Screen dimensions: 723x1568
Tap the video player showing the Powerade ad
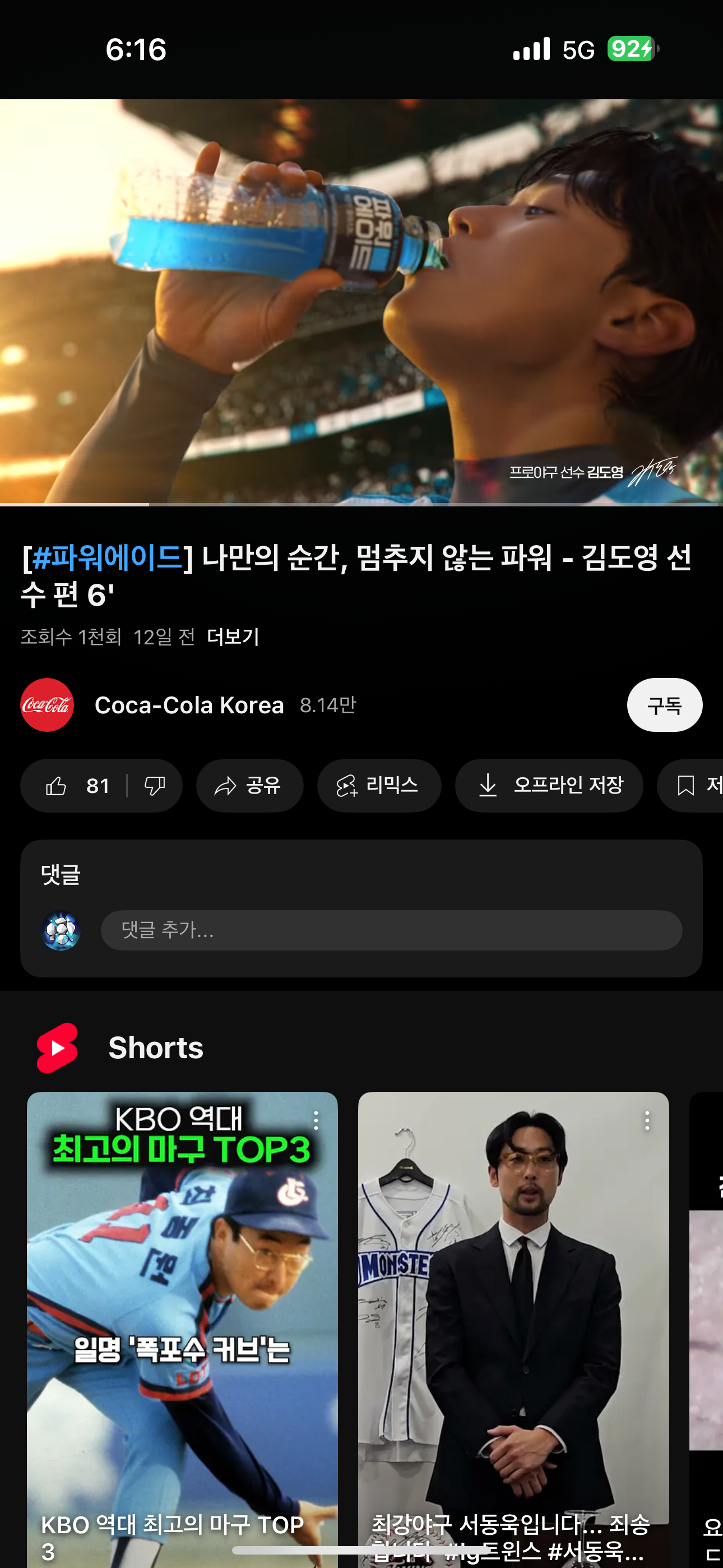[x=361, y=302]
